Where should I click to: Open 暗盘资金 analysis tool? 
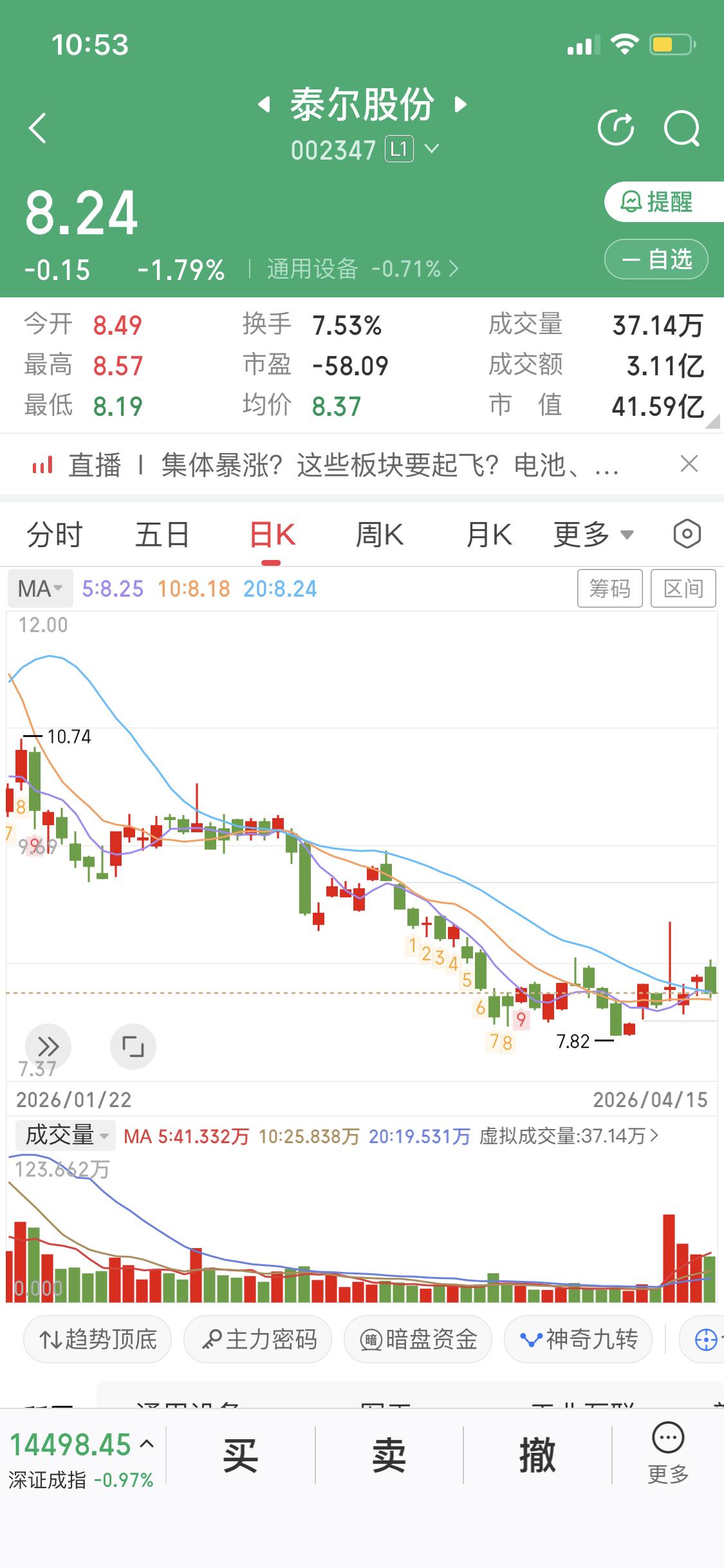click(x=417, y=1339)
